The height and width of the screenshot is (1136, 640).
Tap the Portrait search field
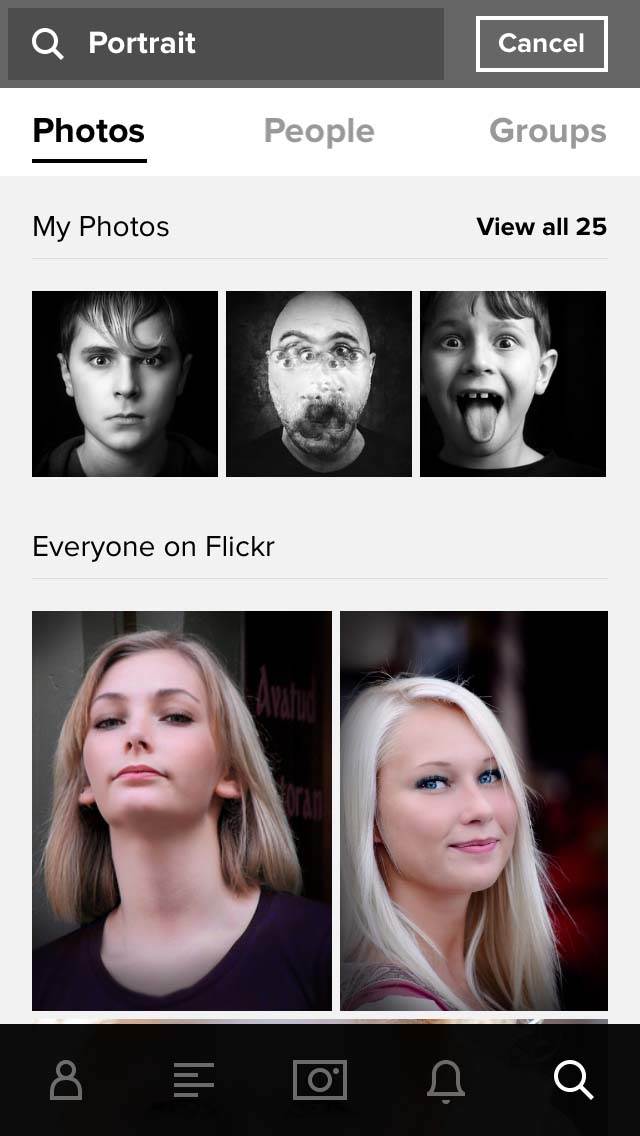click(x=225, y=43)
